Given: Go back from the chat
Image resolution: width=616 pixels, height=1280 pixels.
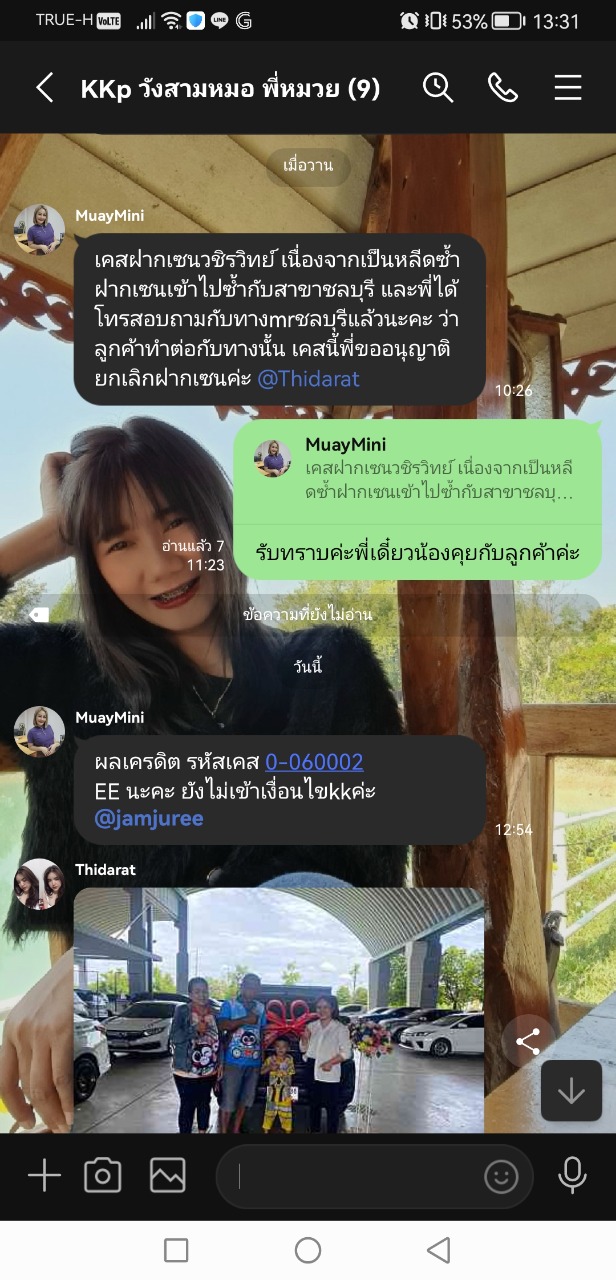Looking at the screenshot, I should click(x=44, y=88).
